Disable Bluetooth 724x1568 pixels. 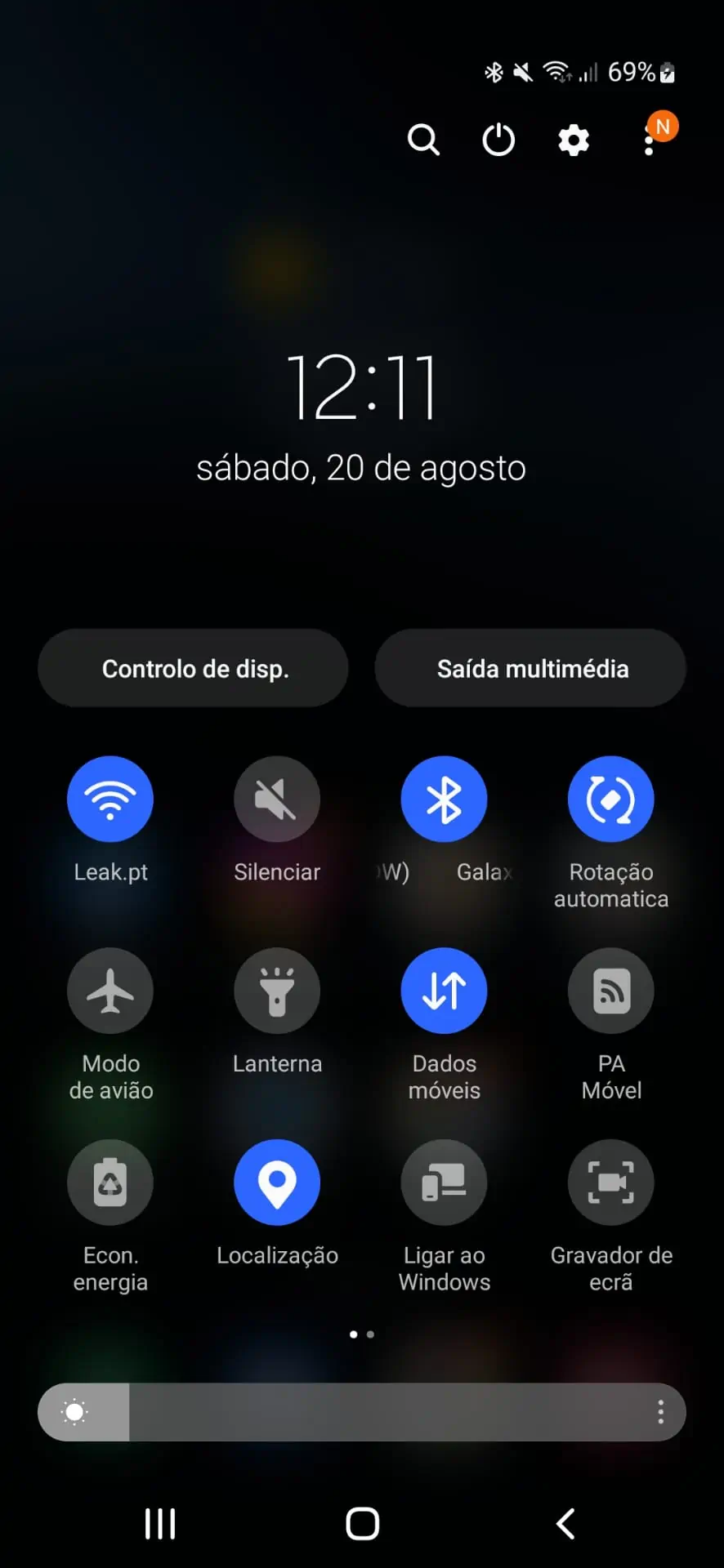point(444,799)
